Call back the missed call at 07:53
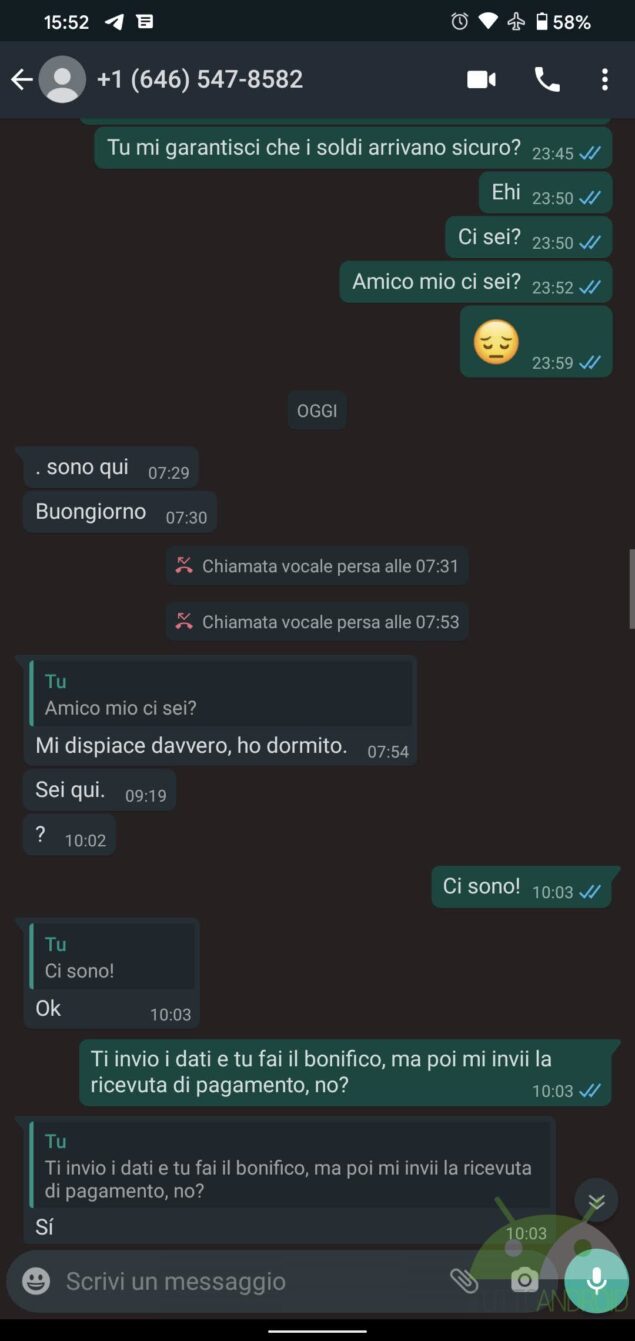The width and height of the screenshot is (635, 1341). pyautogui.click(x=317, y=622)
